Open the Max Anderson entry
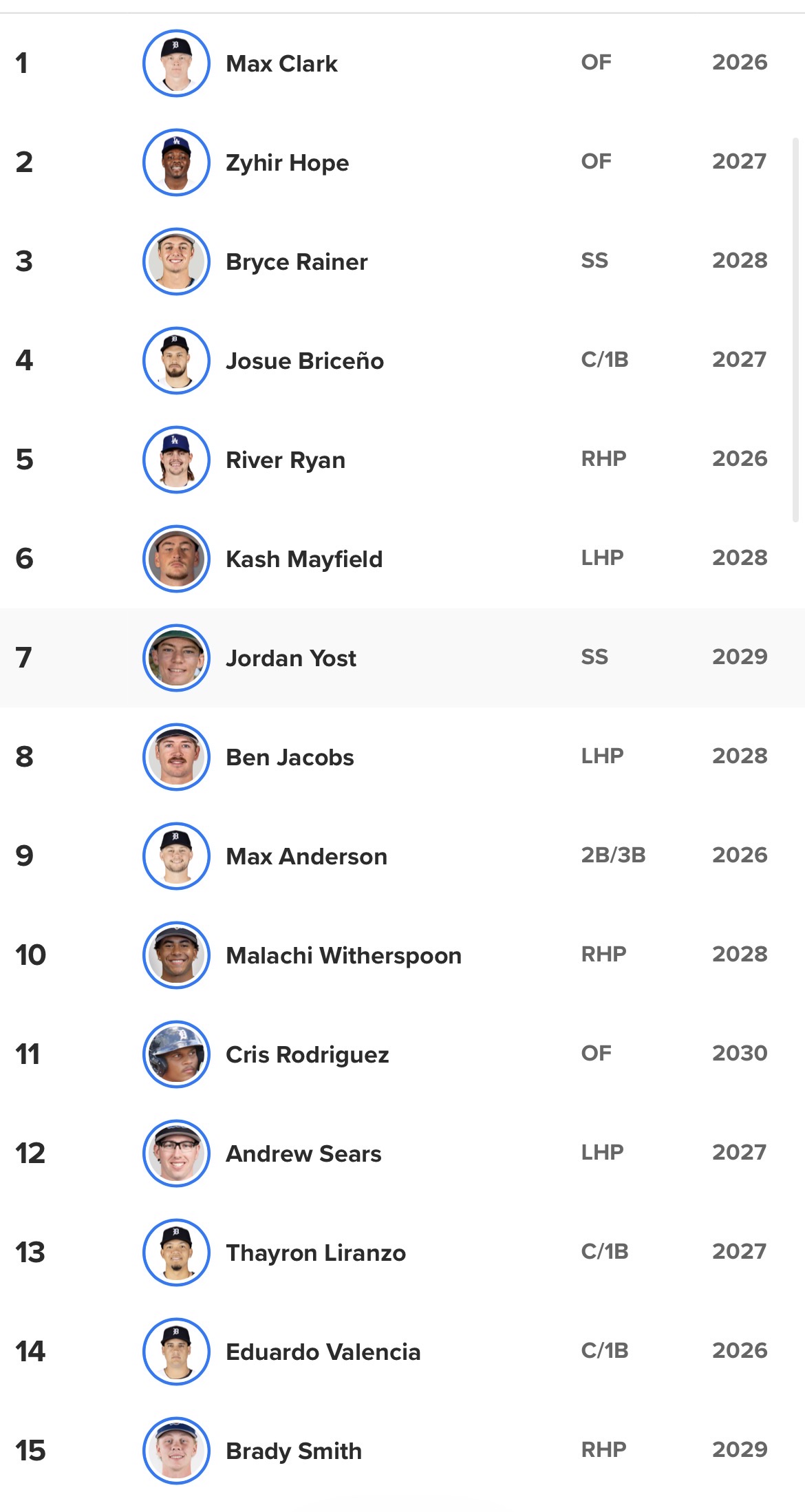The height and width of the screenshot is (1512, 805). pos(402,856)
